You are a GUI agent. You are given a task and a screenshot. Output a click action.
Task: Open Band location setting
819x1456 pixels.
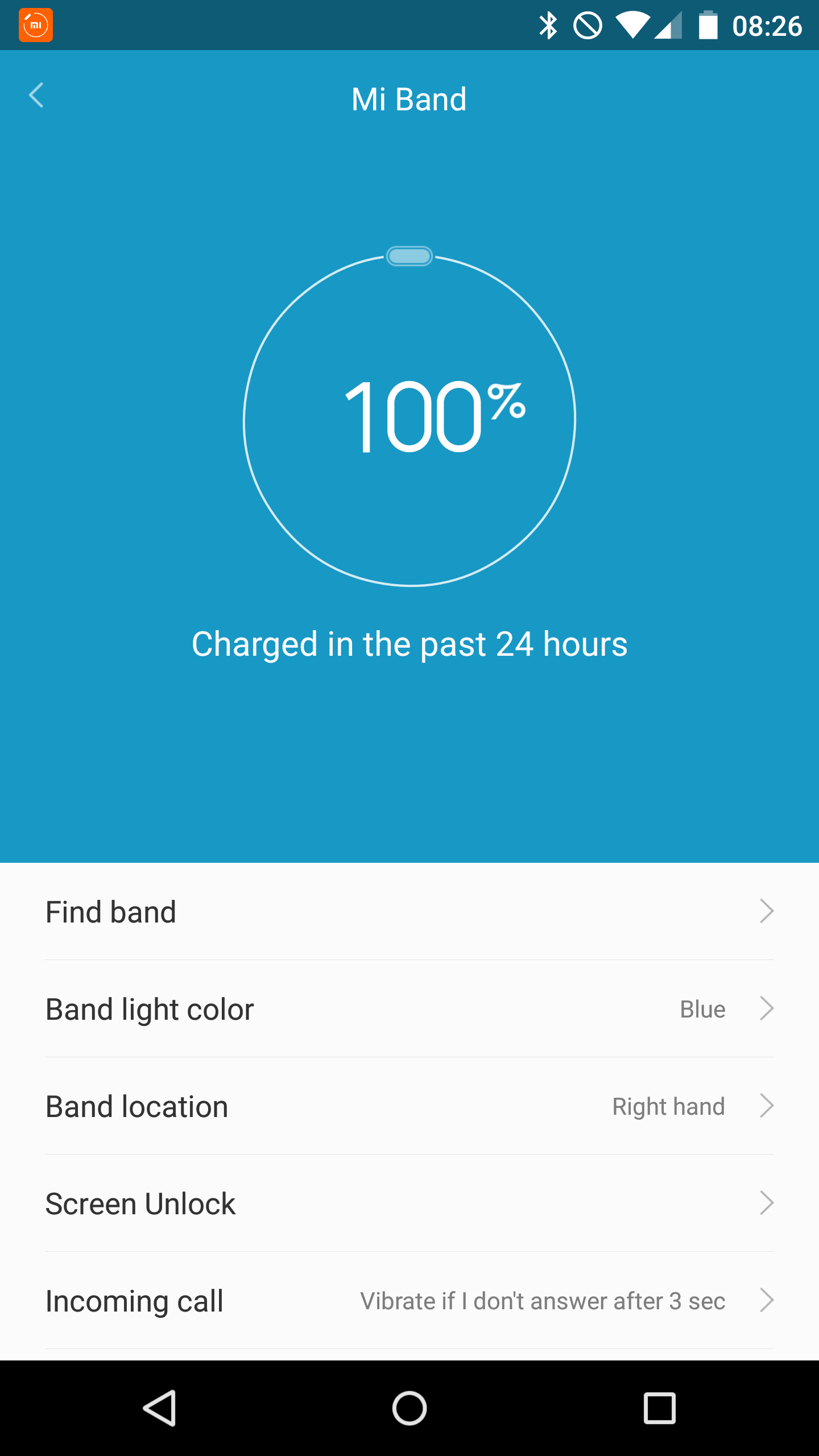coord(409,1106)
